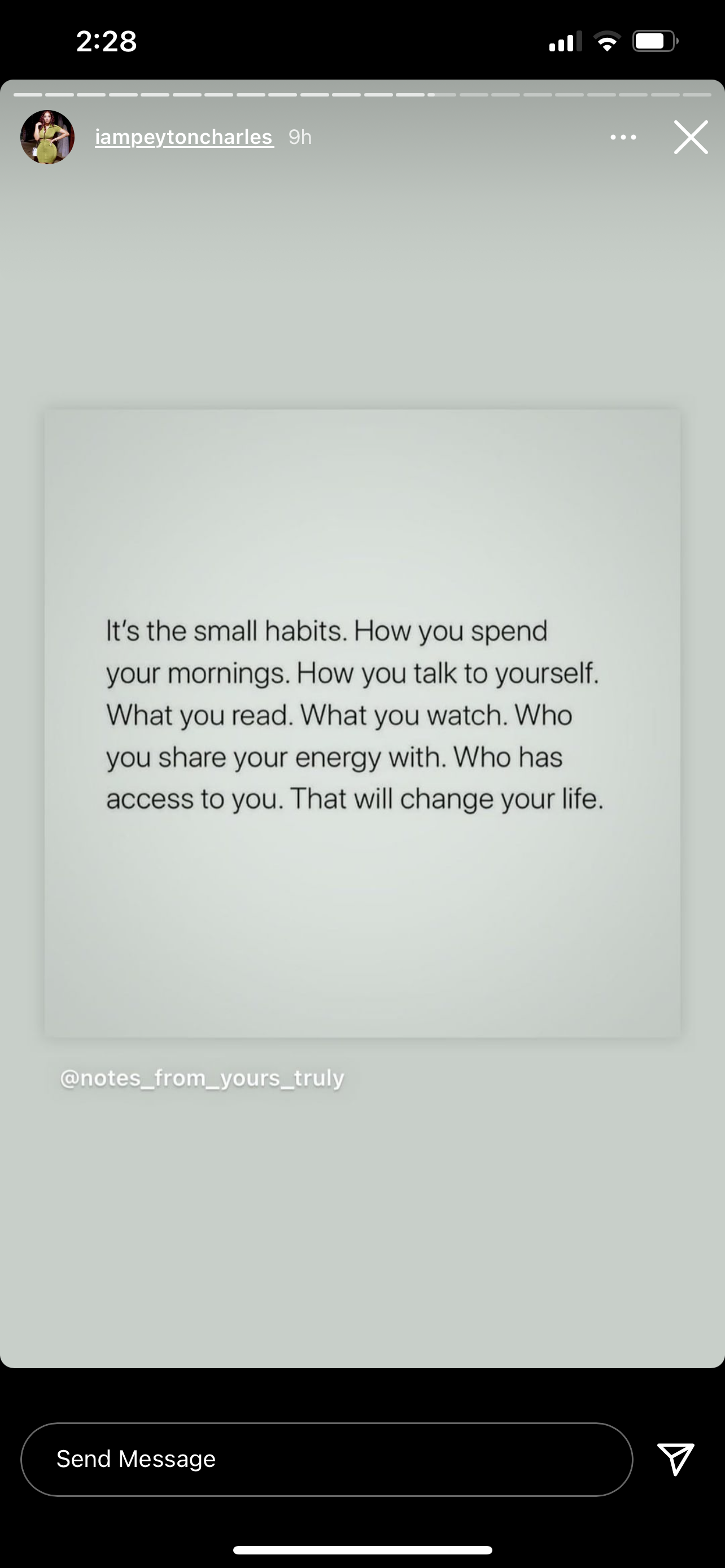Share this story via paper plane icon
Image resolution: width=725 pixels, height=1568 pixels.
pos(675,1459)
